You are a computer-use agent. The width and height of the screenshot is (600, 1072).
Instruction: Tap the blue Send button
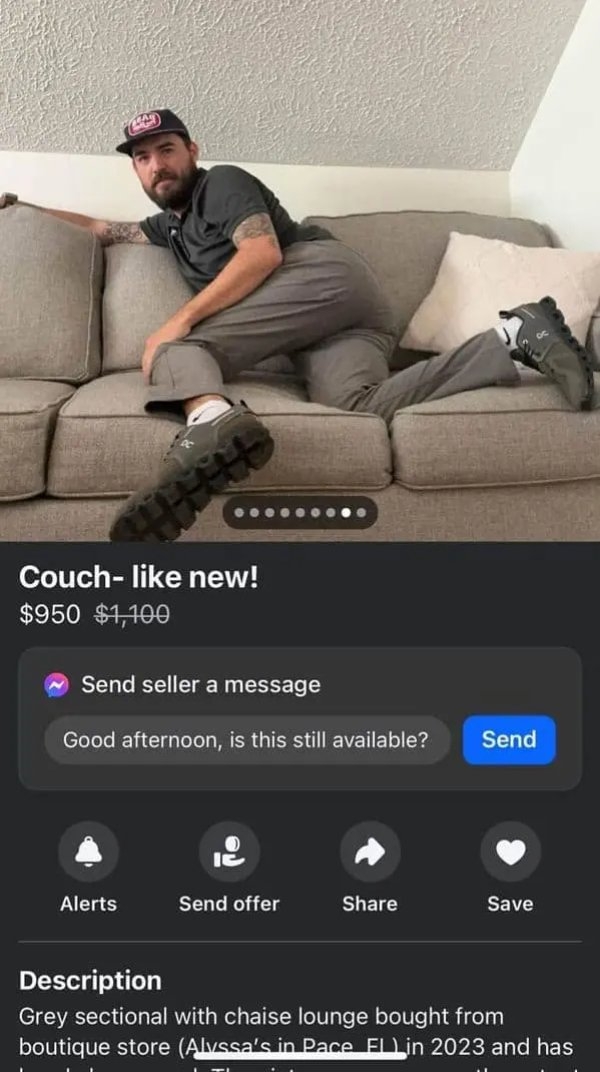509,740
